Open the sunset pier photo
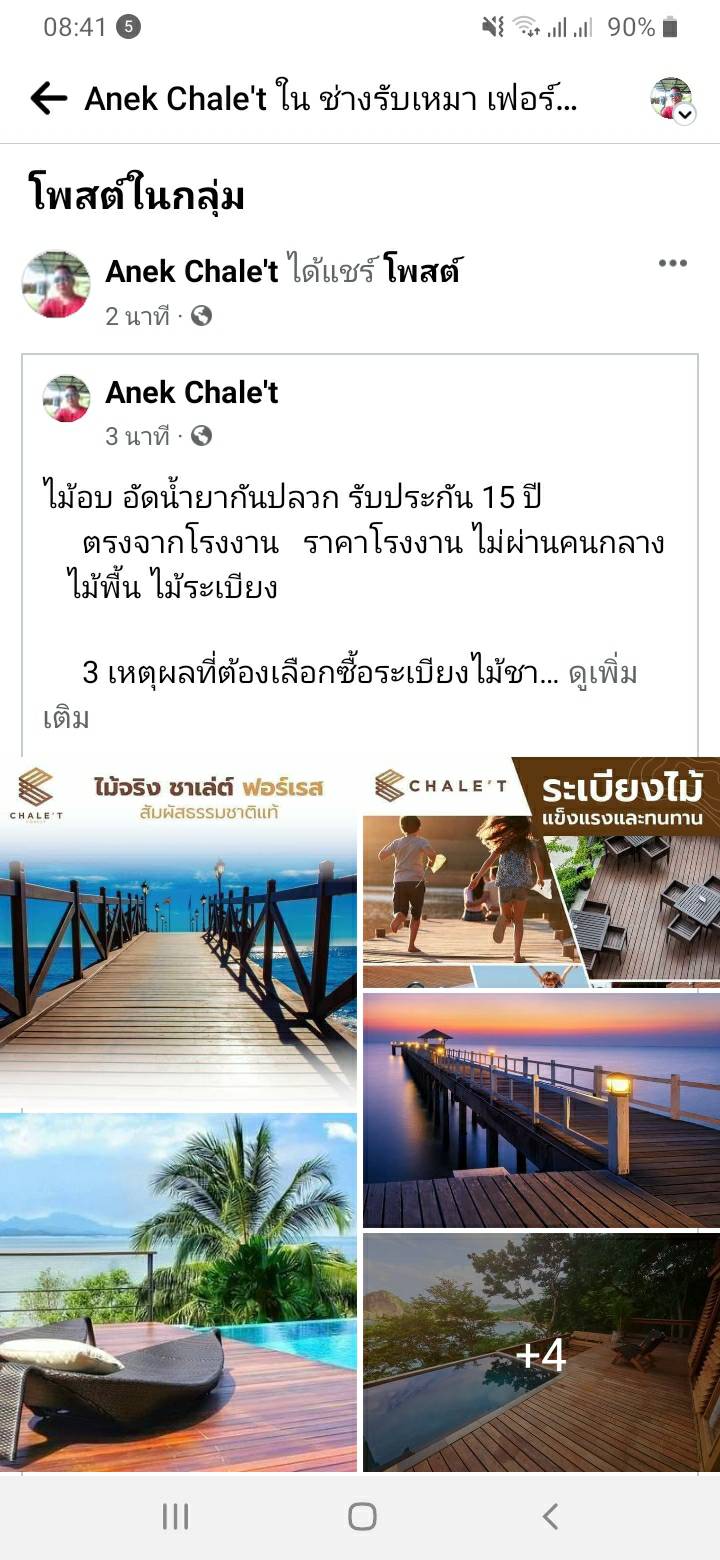Viewport: 720px width, 1560px height. [541, 1110]
